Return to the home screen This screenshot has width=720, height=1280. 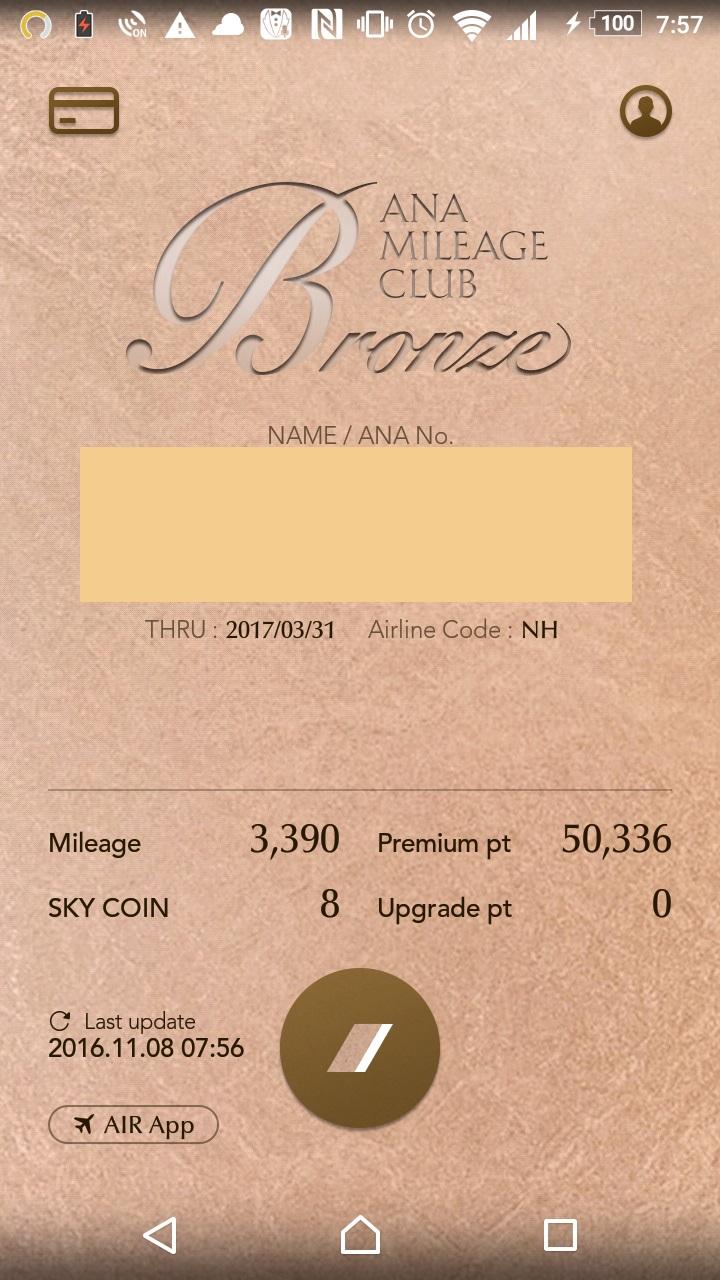pyautogui.click(x=360, y=1235)
